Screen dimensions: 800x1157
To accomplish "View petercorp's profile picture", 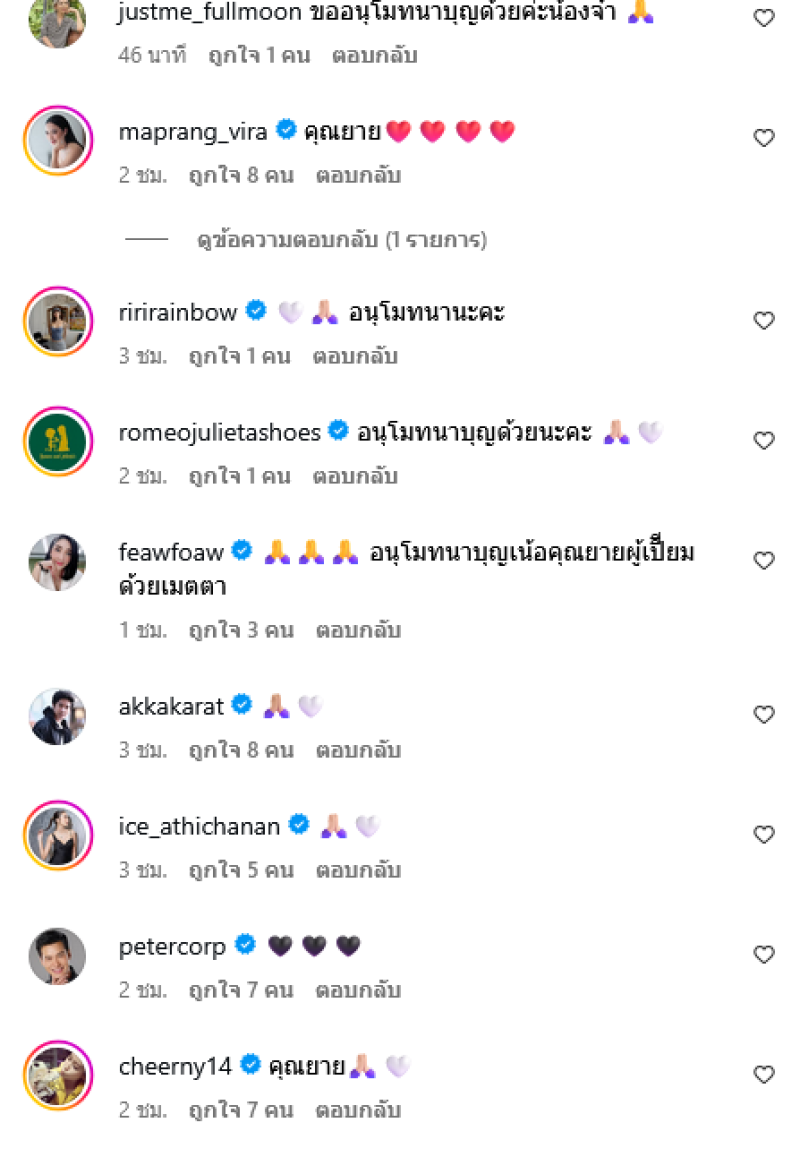I will pos(57,956).
